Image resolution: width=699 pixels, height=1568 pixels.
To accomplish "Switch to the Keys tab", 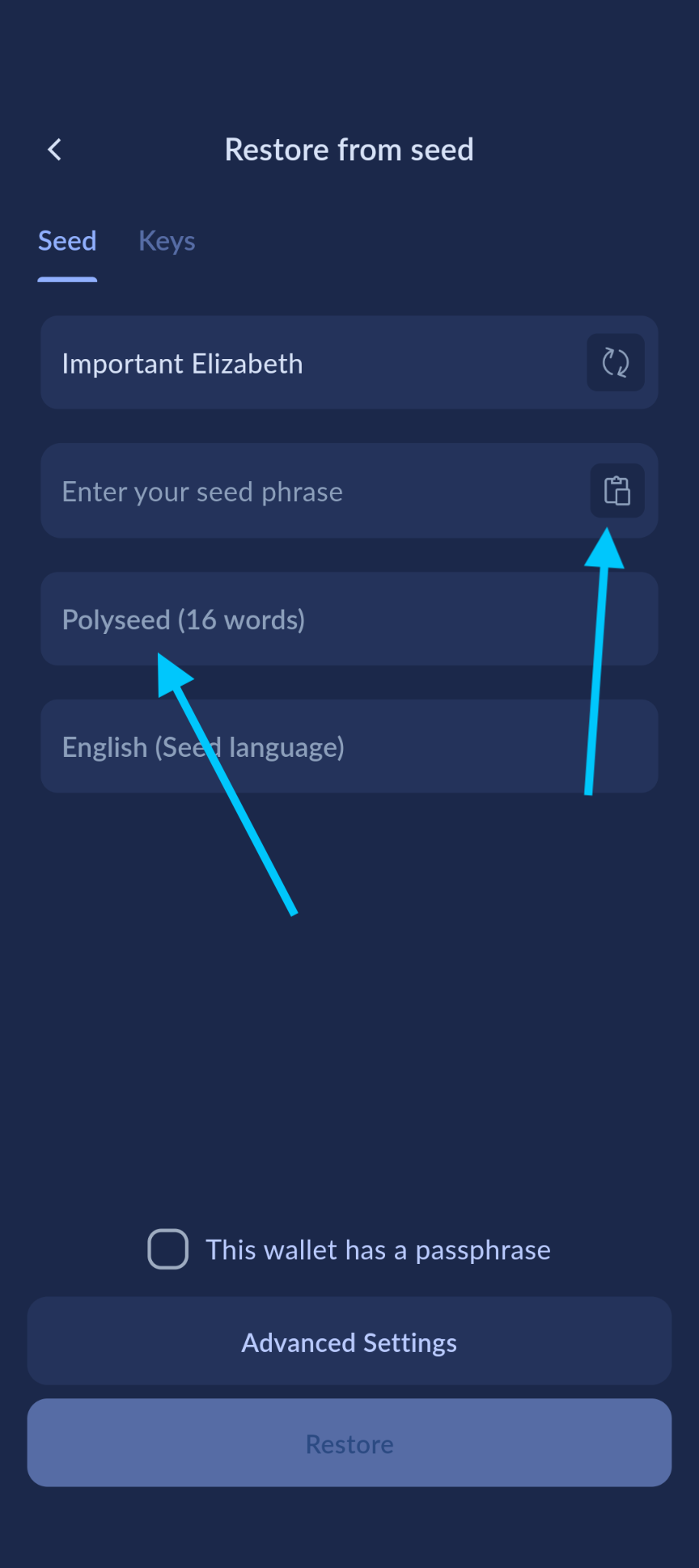I will tap(167, 241).
